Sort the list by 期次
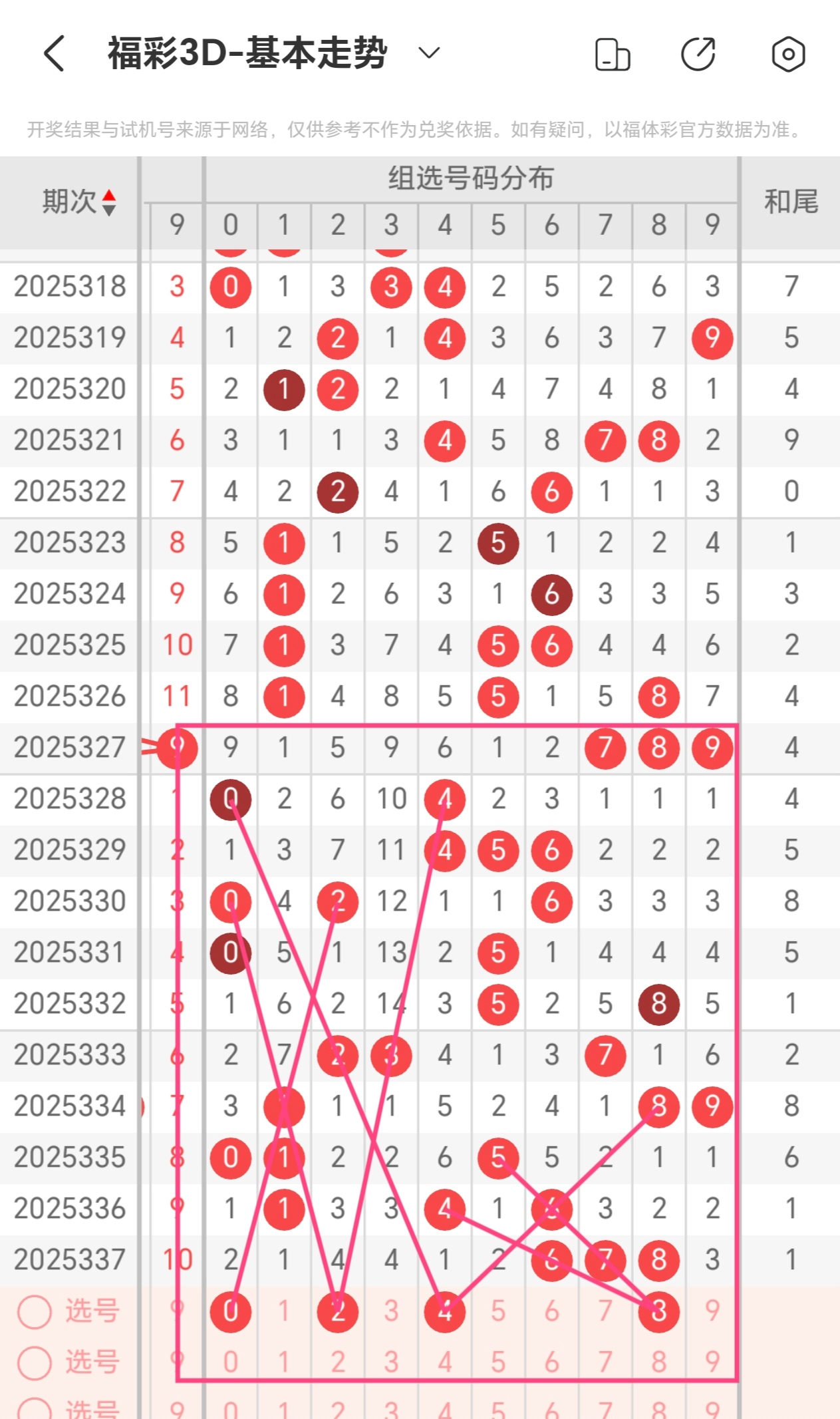840x1419 pixels. click(x=109, y=202)
